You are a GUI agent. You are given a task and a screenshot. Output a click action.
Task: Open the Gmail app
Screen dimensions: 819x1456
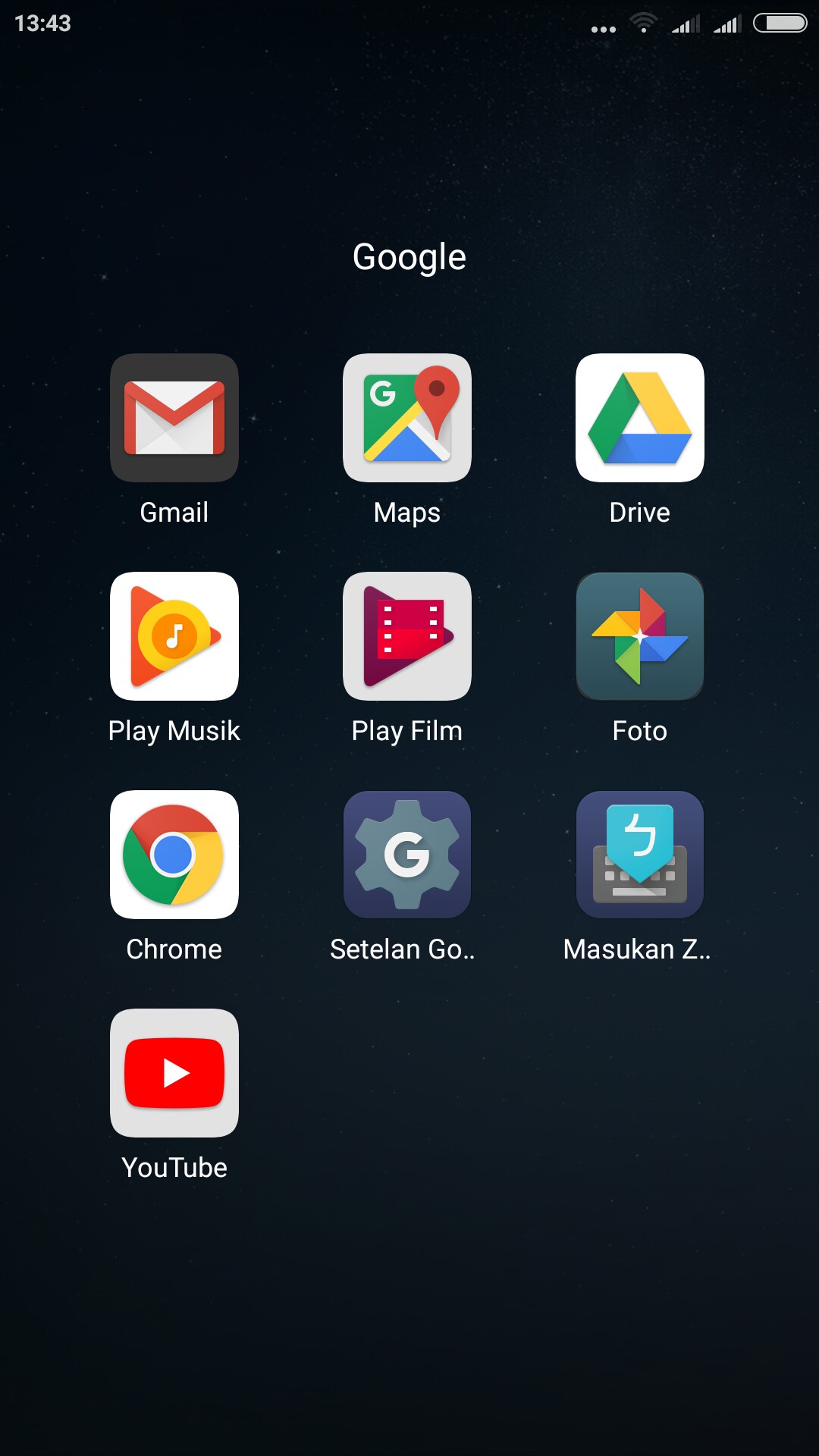(174, 418)
